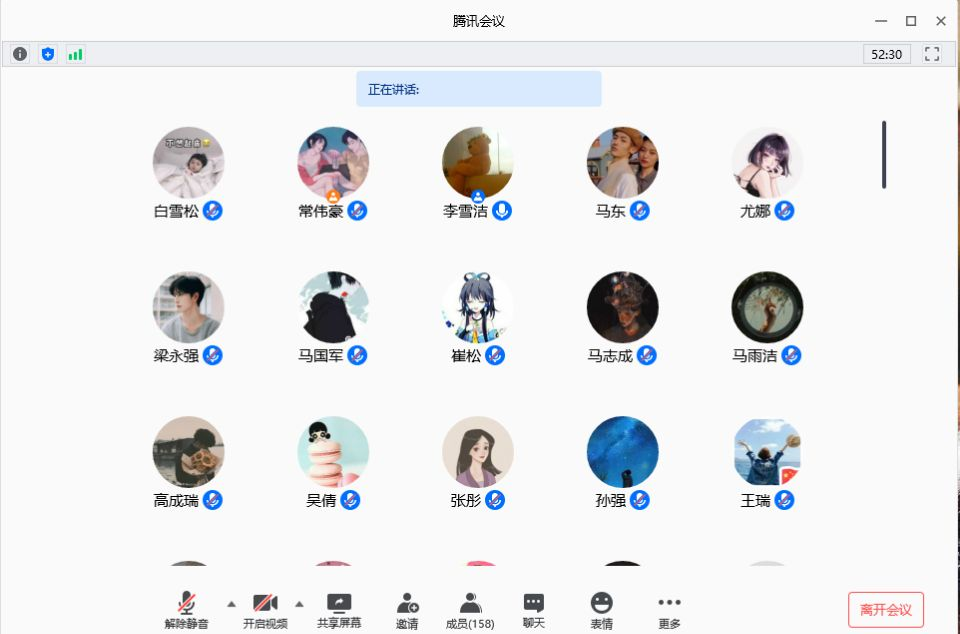The height and width of the screenshot is (634, 960).
Task: Close the 腾讯会议 window
Action: [x=941, y=21]
